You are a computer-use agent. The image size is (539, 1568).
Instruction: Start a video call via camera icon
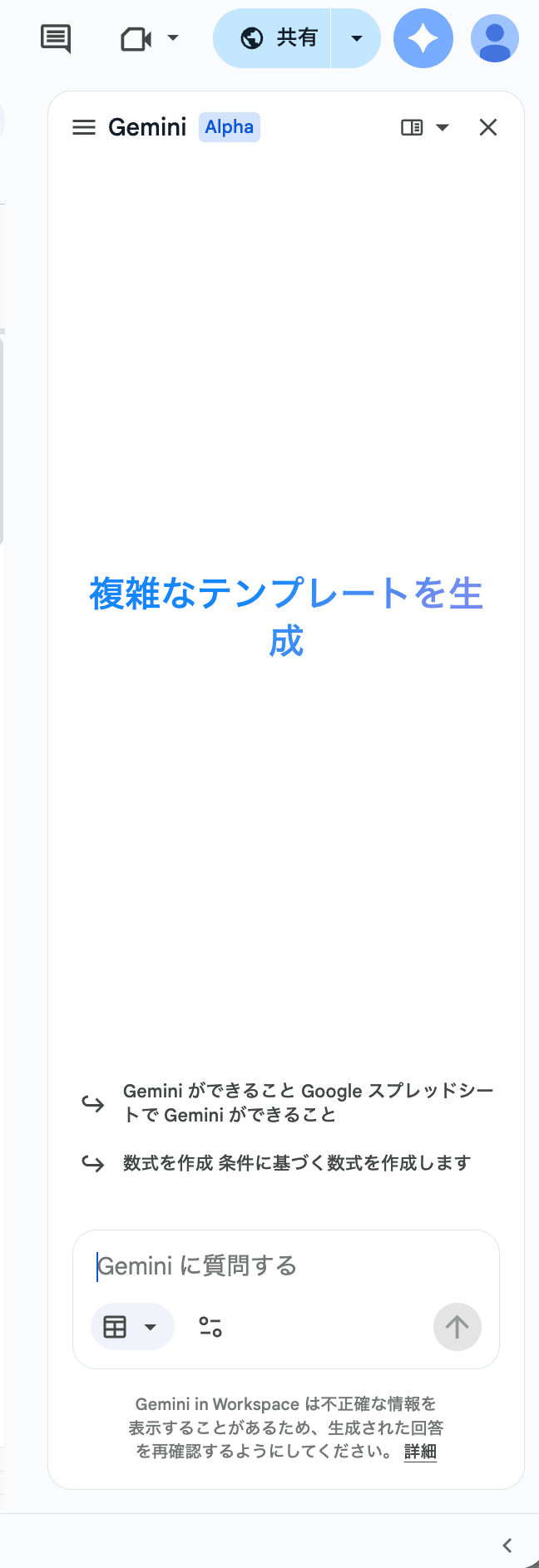[x=137, y=38]
